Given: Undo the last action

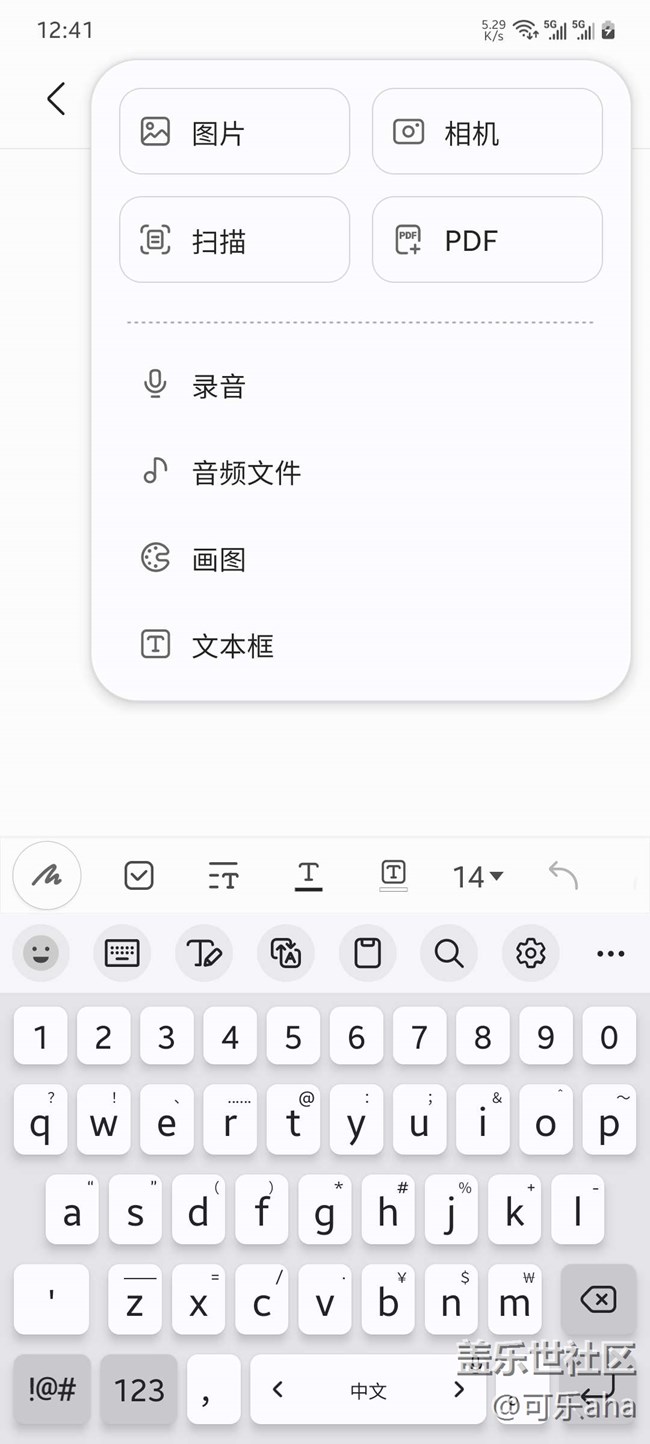Looking at the screenshot, I should pyautogui.click(x=564, y=876).
